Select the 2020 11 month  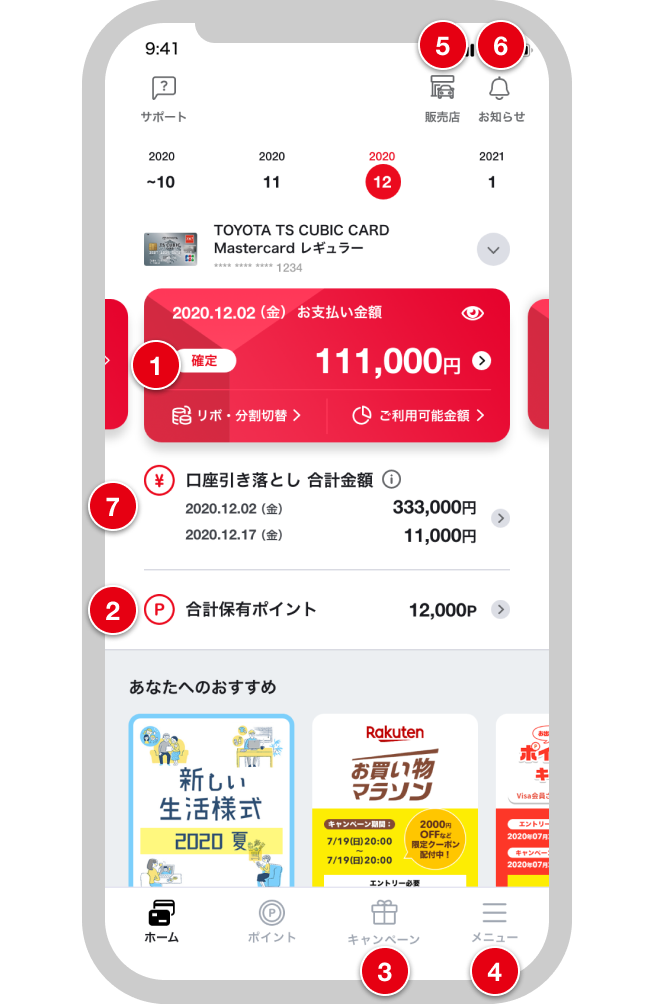pos(271,172)
